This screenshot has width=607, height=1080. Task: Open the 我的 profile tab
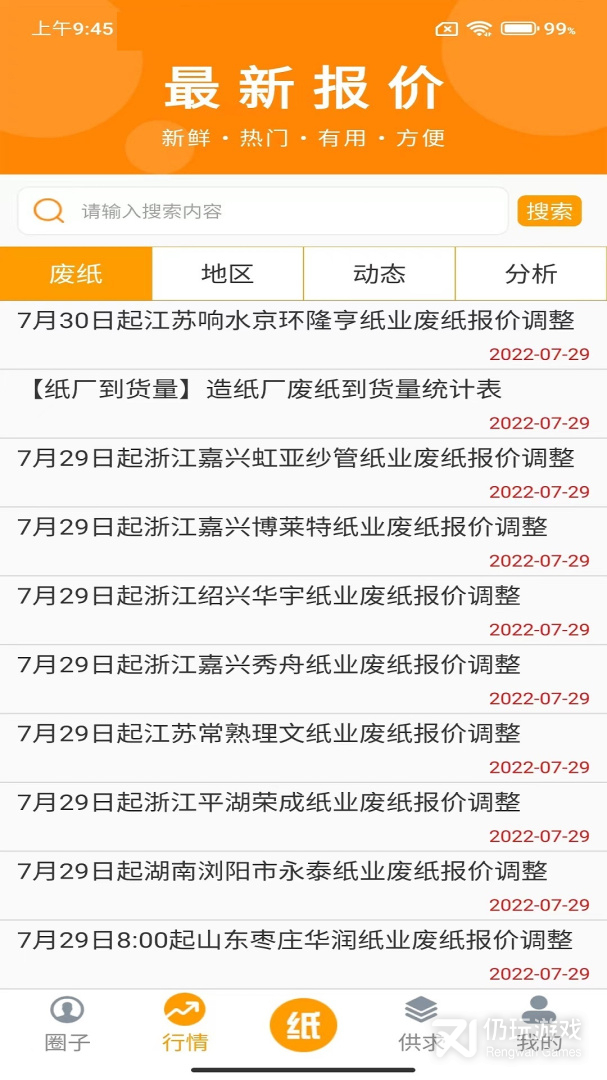[x=540, y=1024]
